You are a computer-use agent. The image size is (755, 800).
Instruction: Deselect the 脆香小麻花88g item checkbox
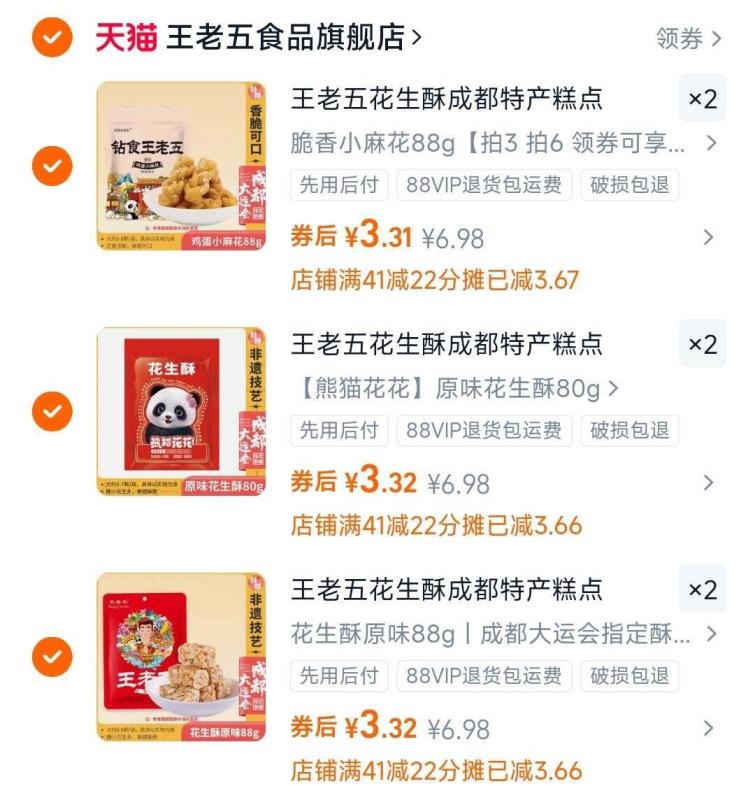pos(52,166)
